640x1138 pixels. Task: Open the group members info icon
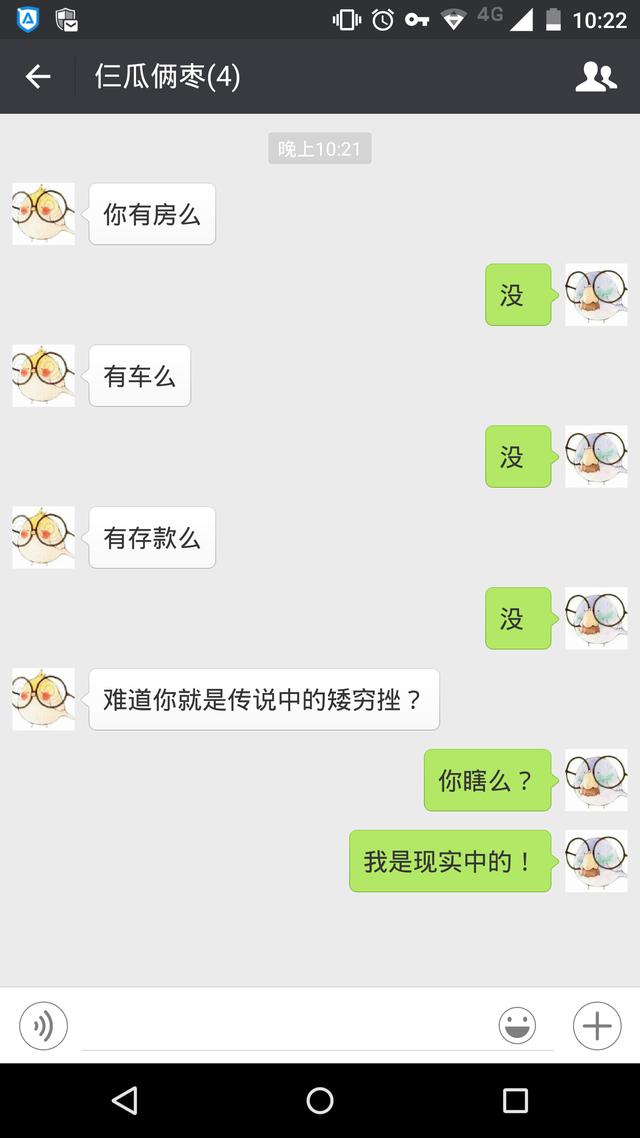(596, 77)
